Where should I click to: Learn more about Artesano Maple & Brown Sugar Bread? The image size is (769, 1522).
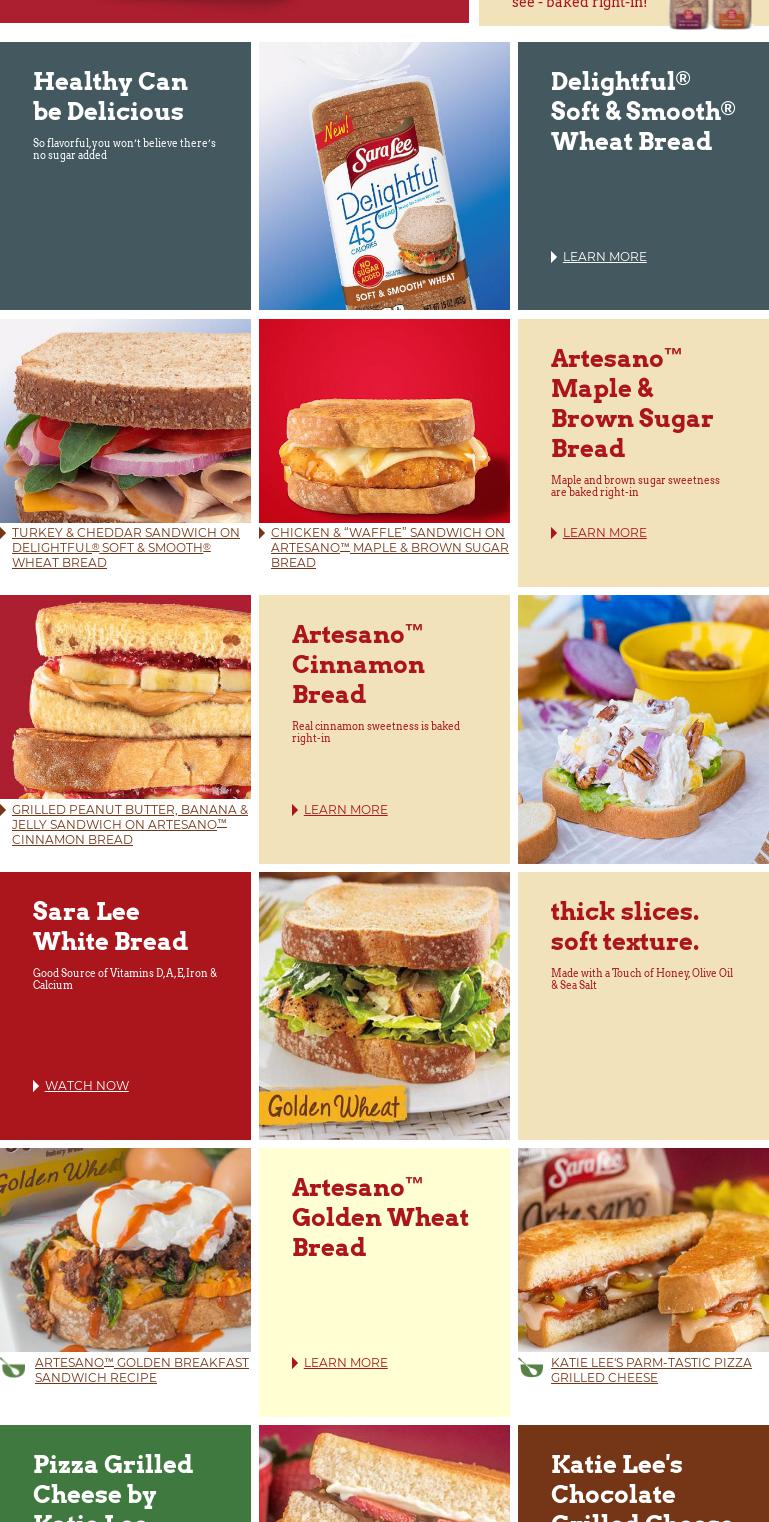(604, 533)
